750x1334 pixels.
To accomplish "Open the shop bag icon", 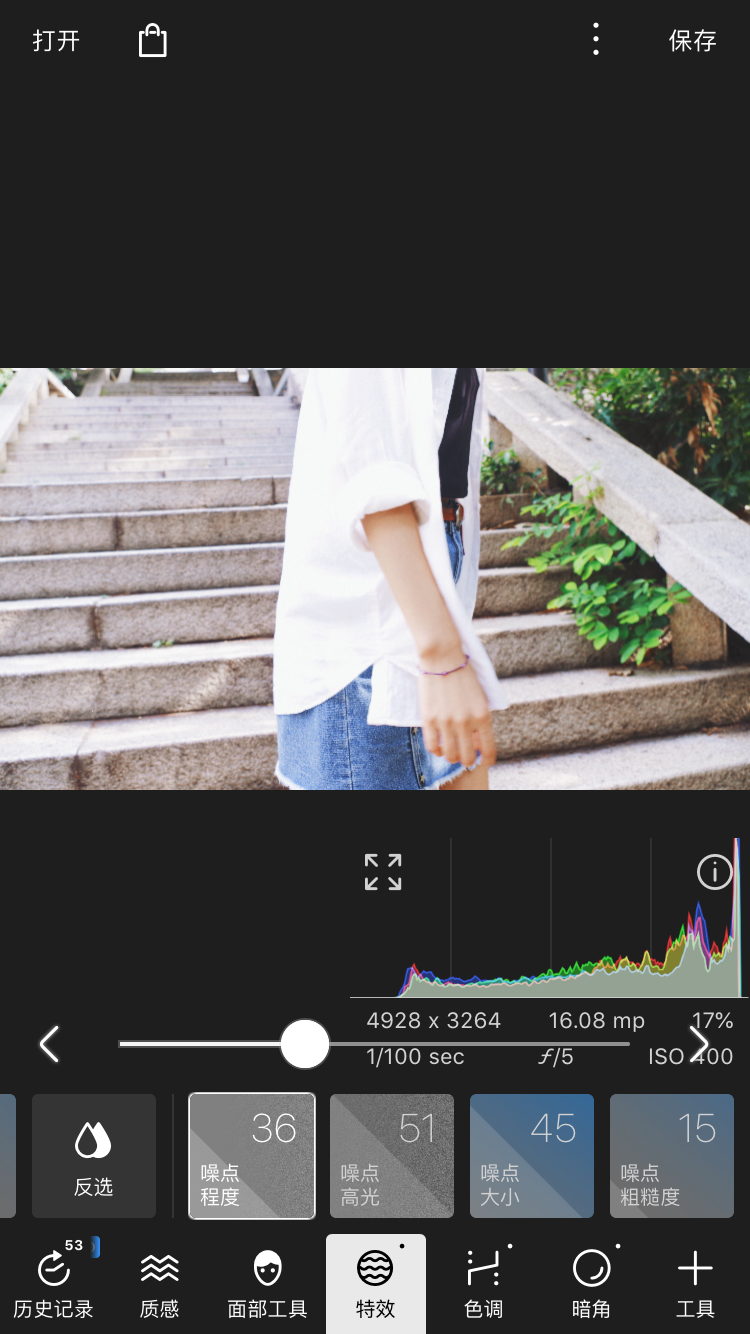I will 152,41.
